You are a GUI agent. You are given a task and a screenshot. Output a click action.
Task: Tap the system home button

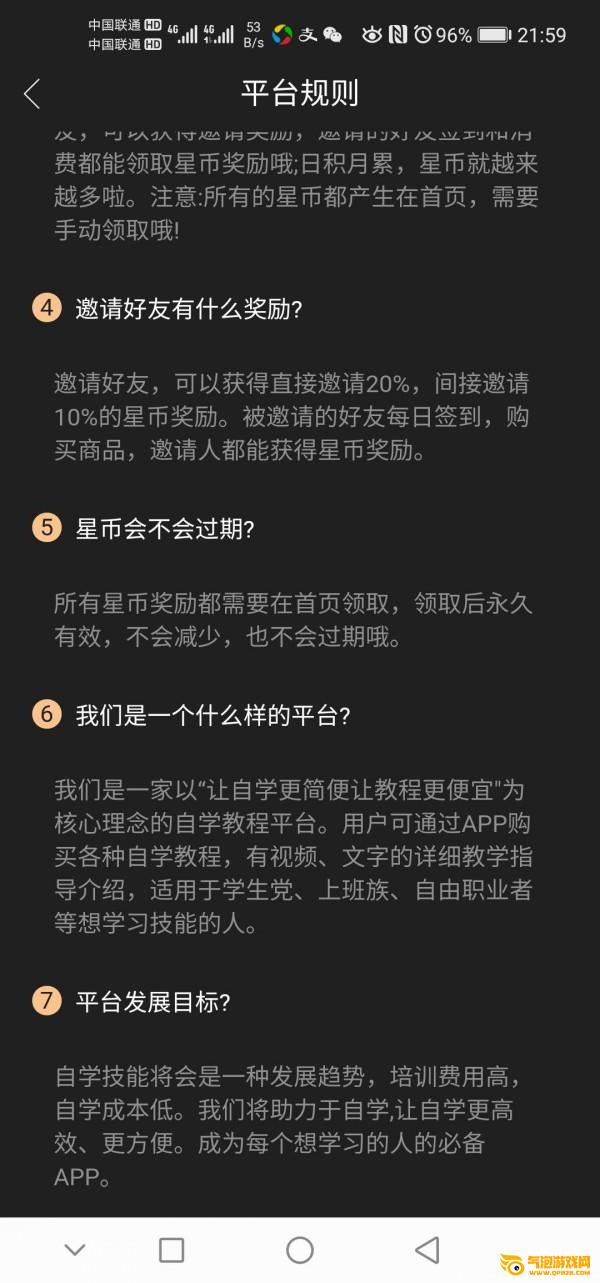pyautogui.click(x=300, y=1249)
